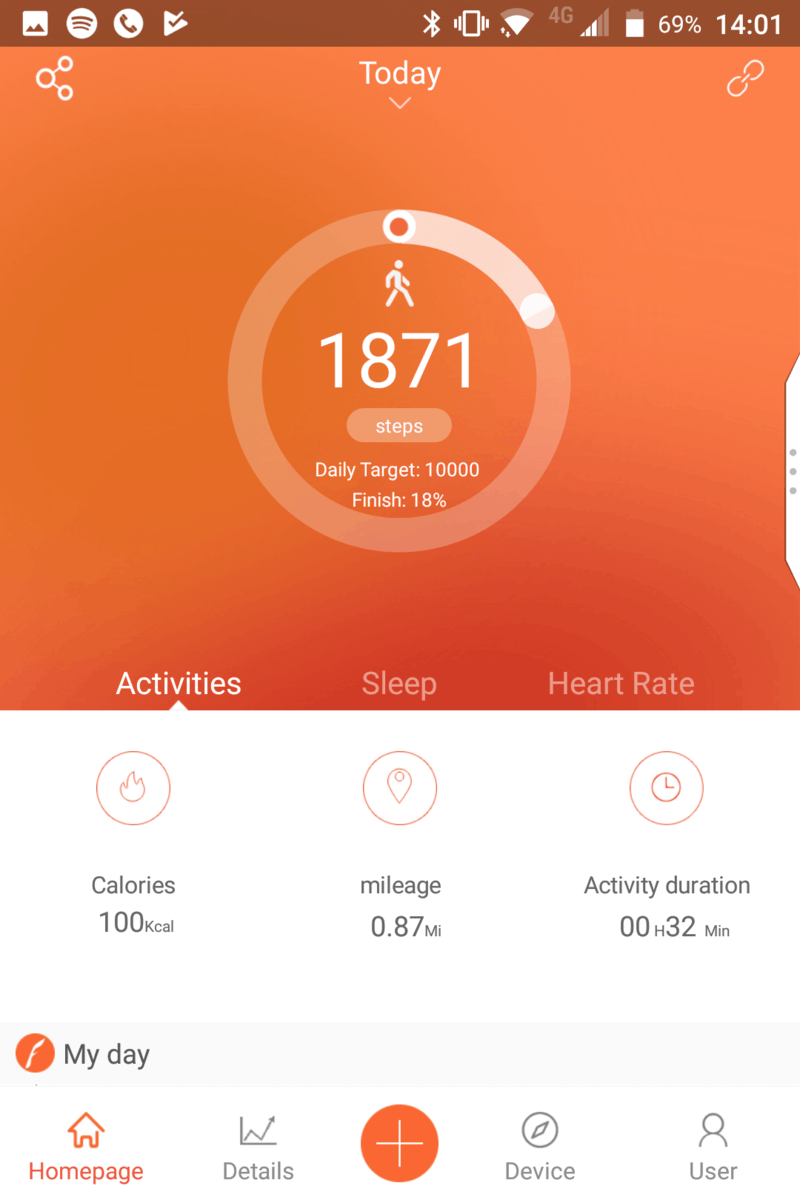Select the Activities tab

(x=179, y=684)
